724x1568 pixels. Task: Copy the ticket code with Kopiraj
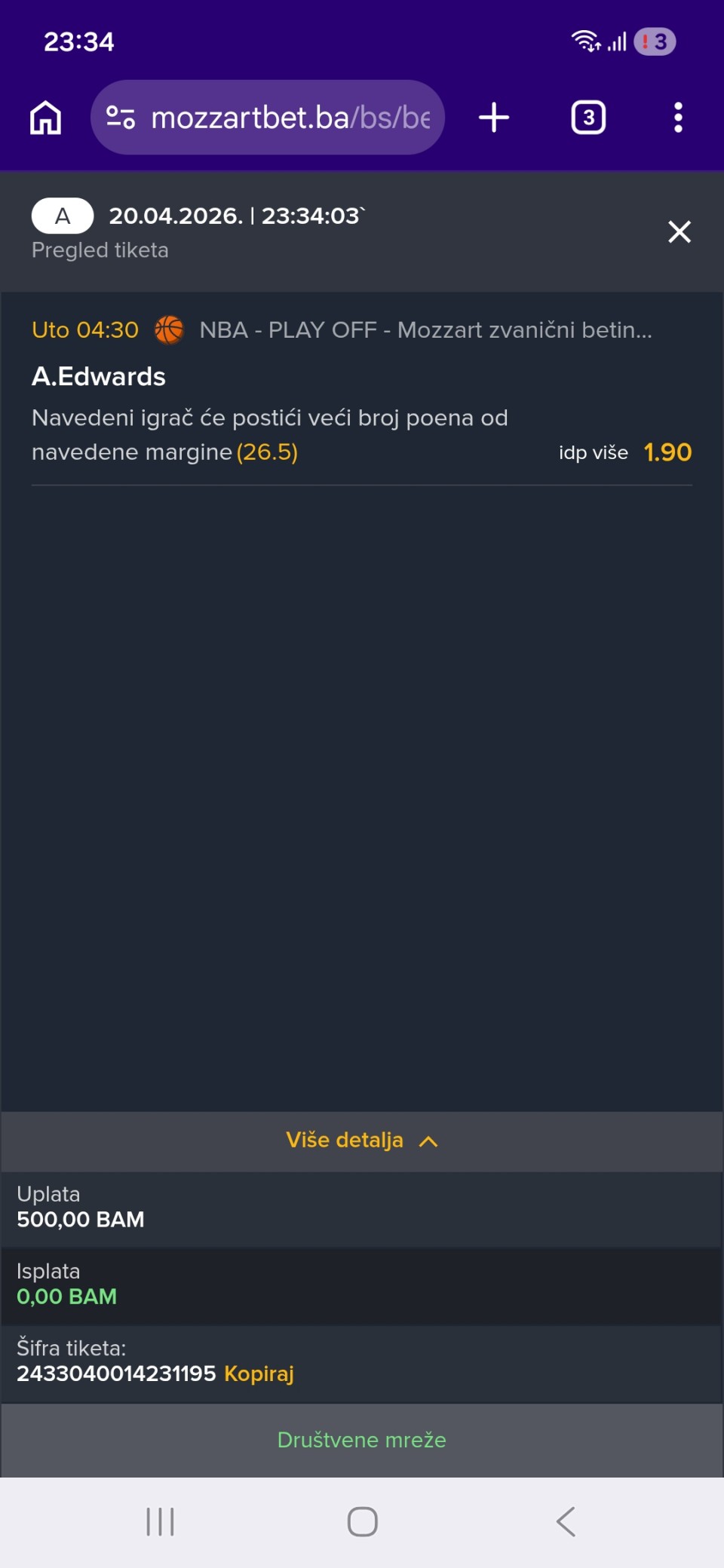click(259, 1374)
